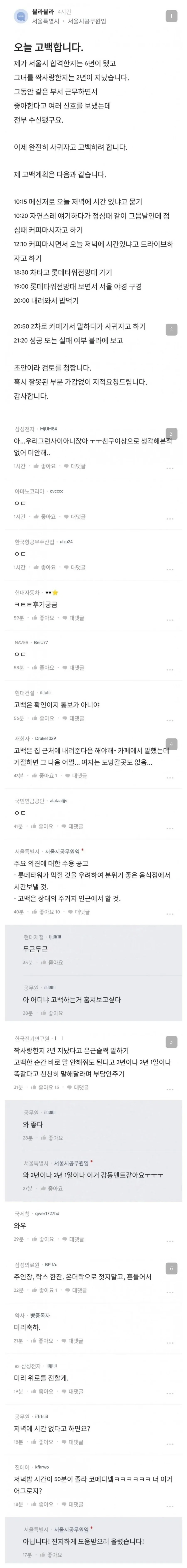The image size is (187, 1568).
Task: Open overflow menu on MjUM84's comment
Action: pyautogui.click(x=170, y=468)
